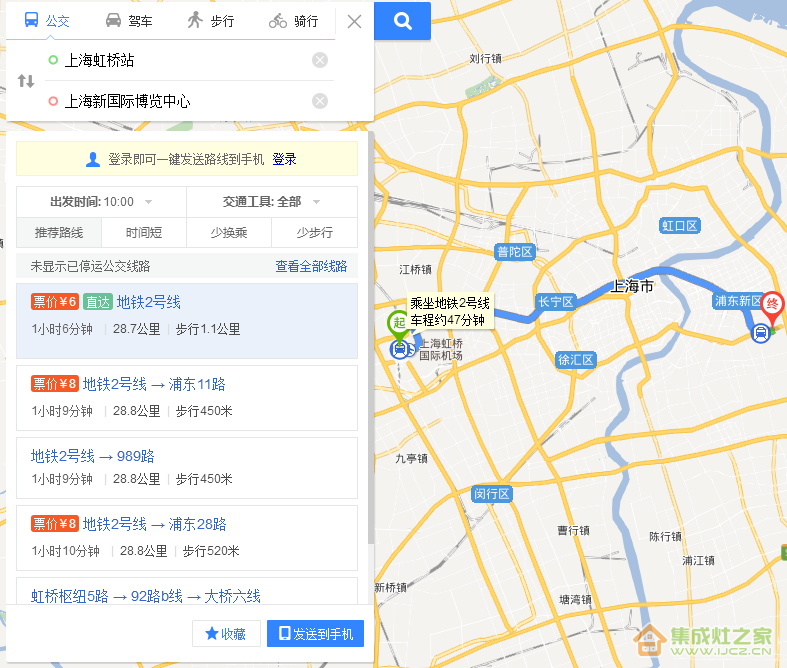
Task: Switch to the 步行 walking tab
Action: 210,20
